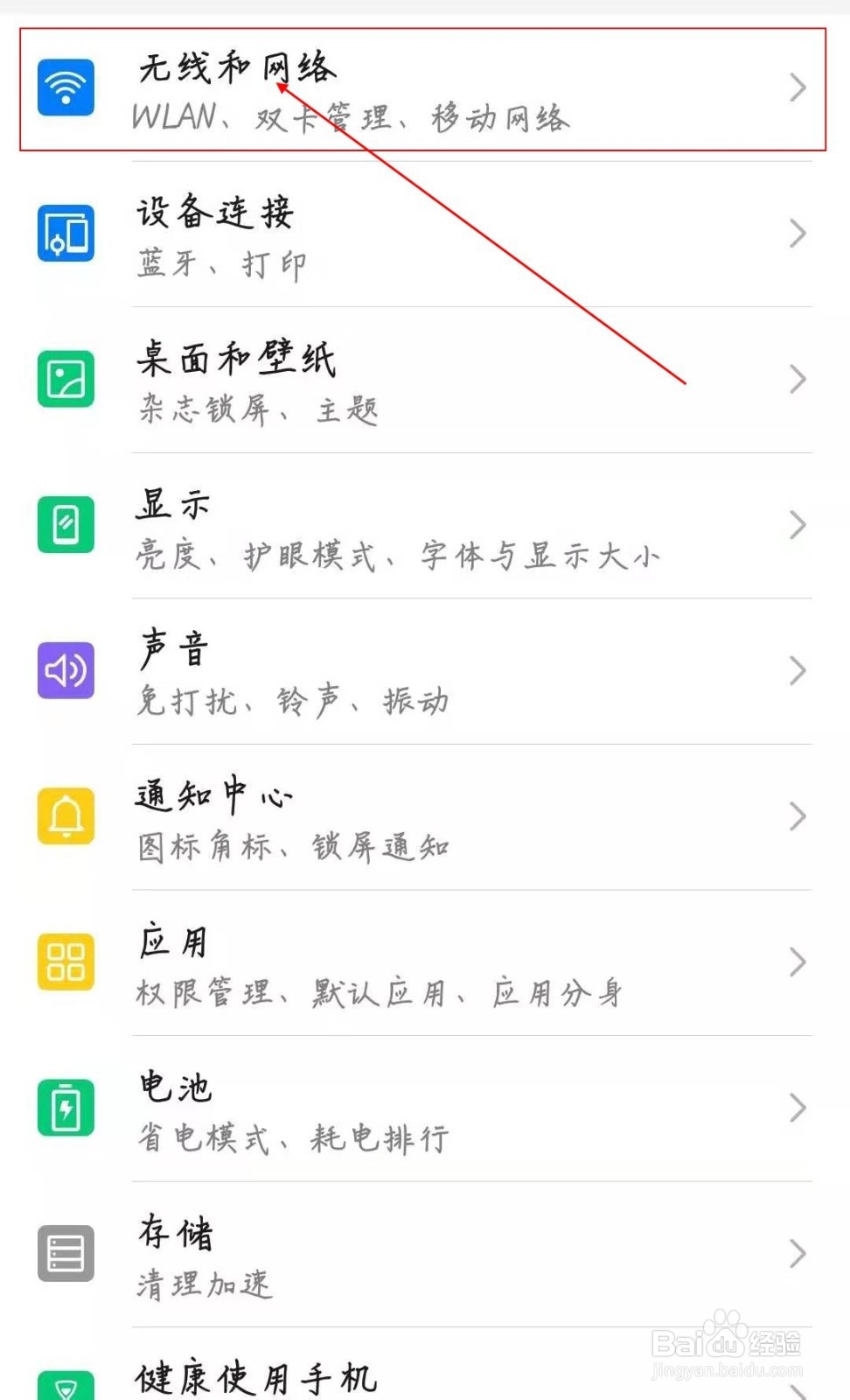Click the 清理加速 storage link

point(203,1284)
